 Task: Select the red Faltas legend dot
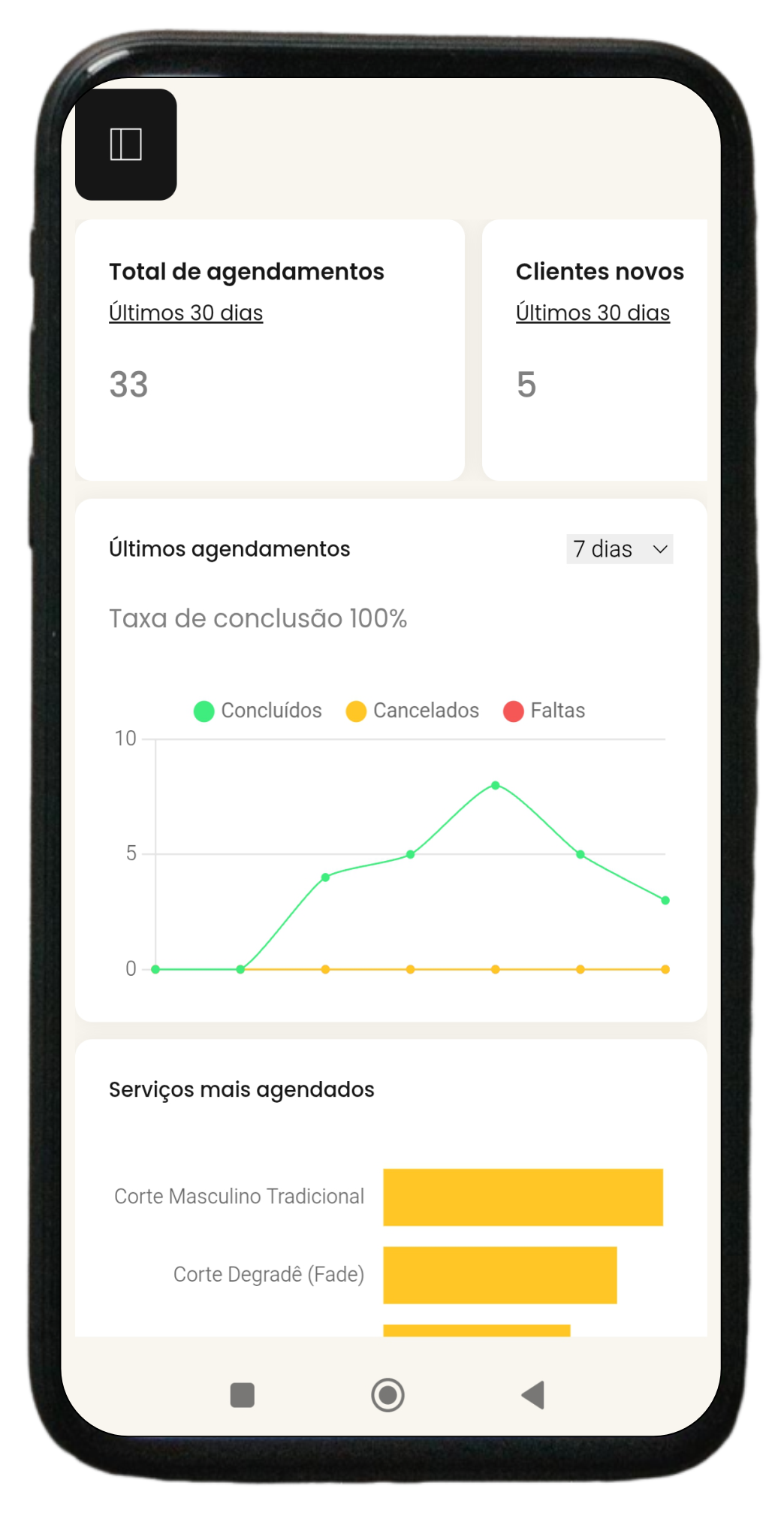tap(513, 709)
